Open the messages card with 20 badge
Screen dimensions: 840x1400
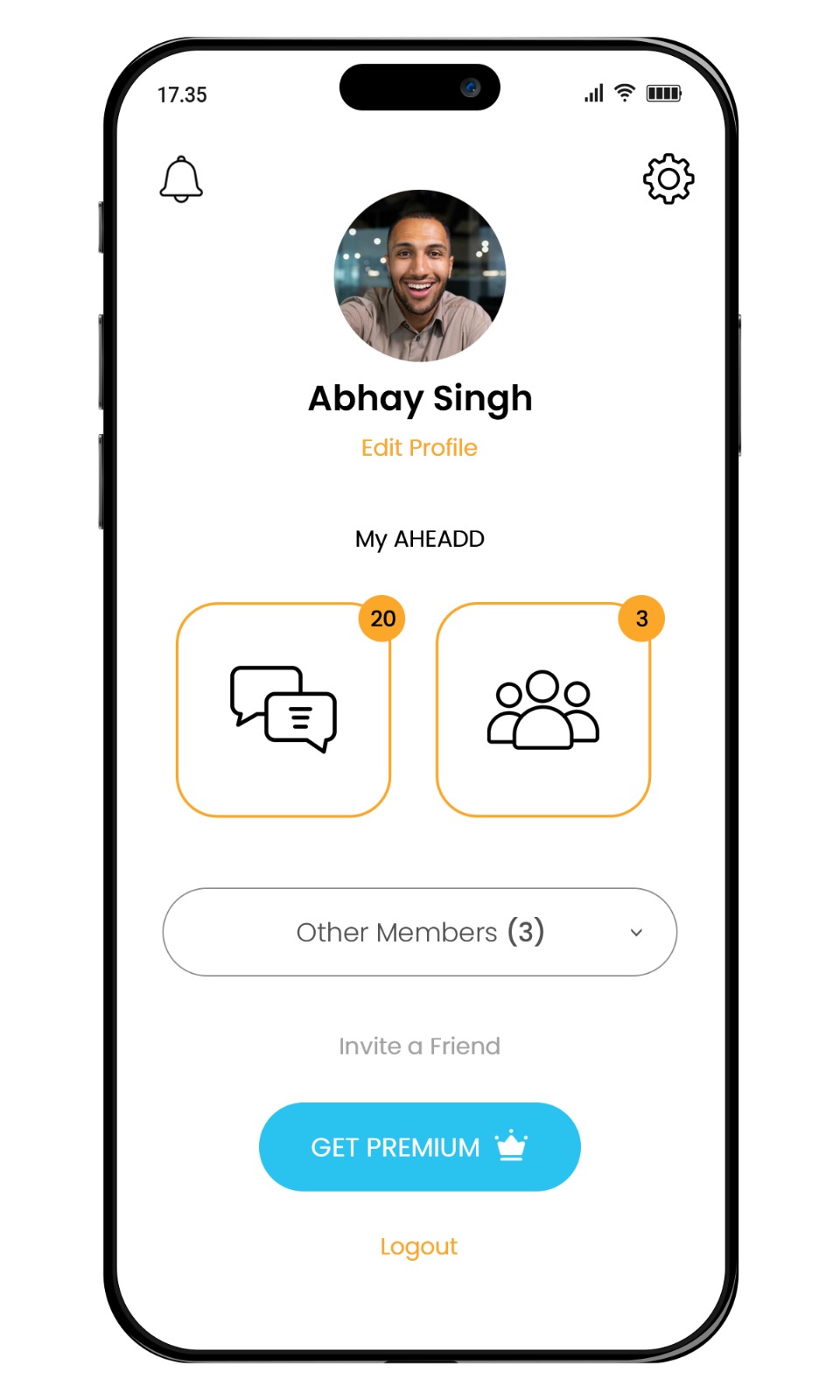tap(283, 710)
